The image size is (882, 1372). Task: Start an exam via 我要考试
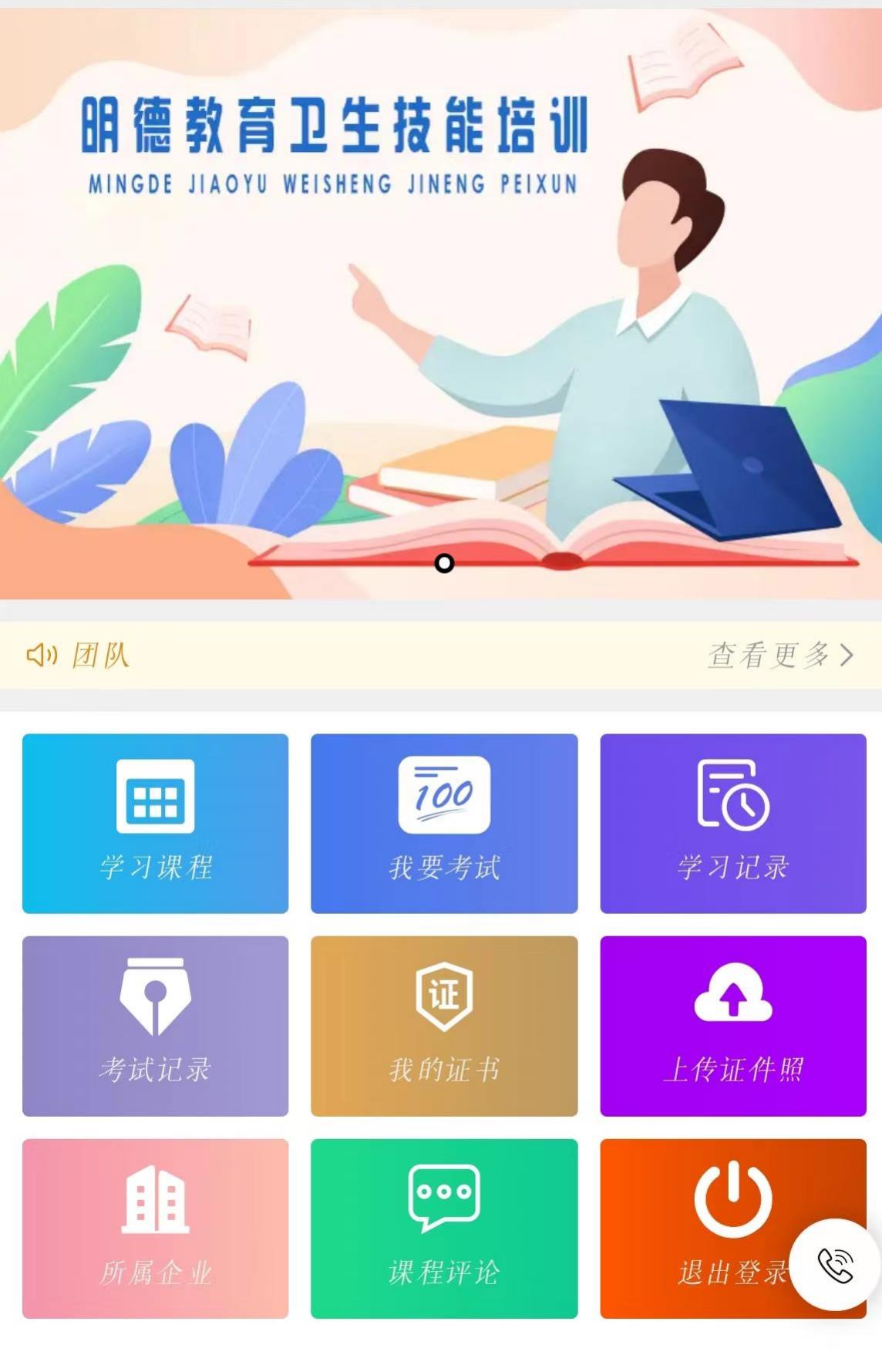(444, 823)
